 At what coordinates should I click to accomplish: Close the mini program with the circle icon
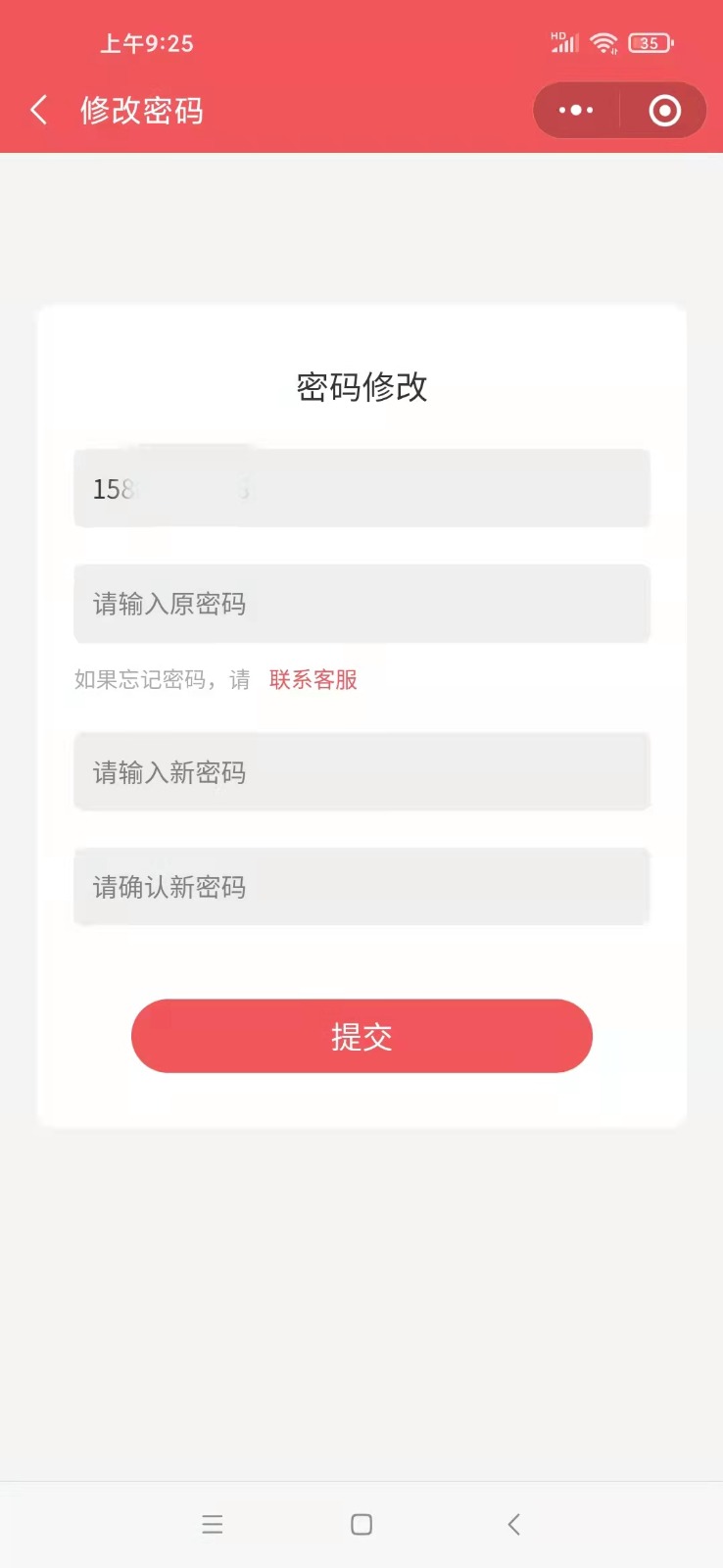[x=664, y=110]
